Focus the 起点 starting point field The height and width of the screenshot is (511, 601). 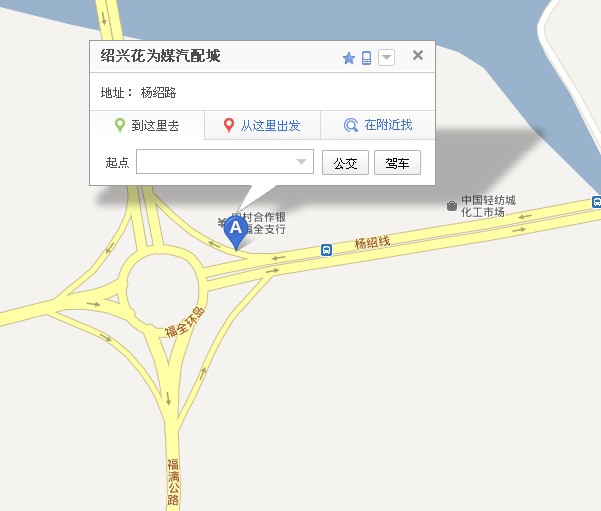point(215,162)
